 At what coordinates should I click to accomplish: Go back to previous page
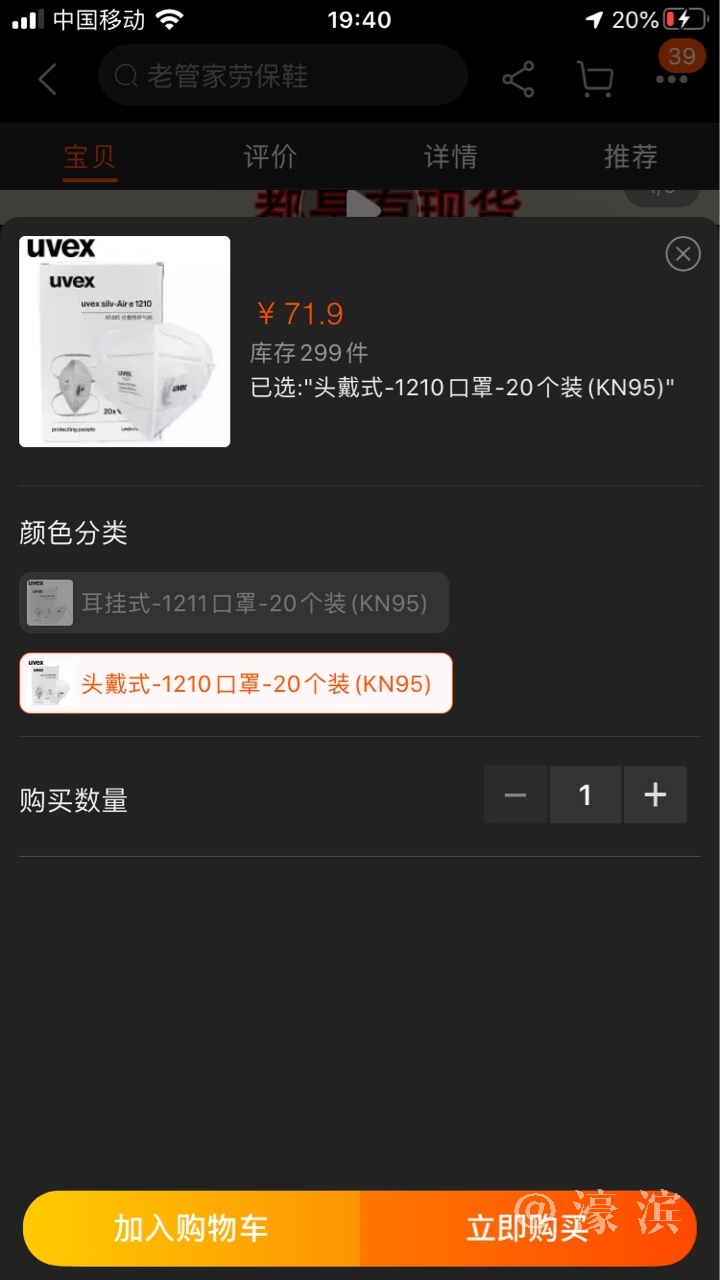[47, 78]
